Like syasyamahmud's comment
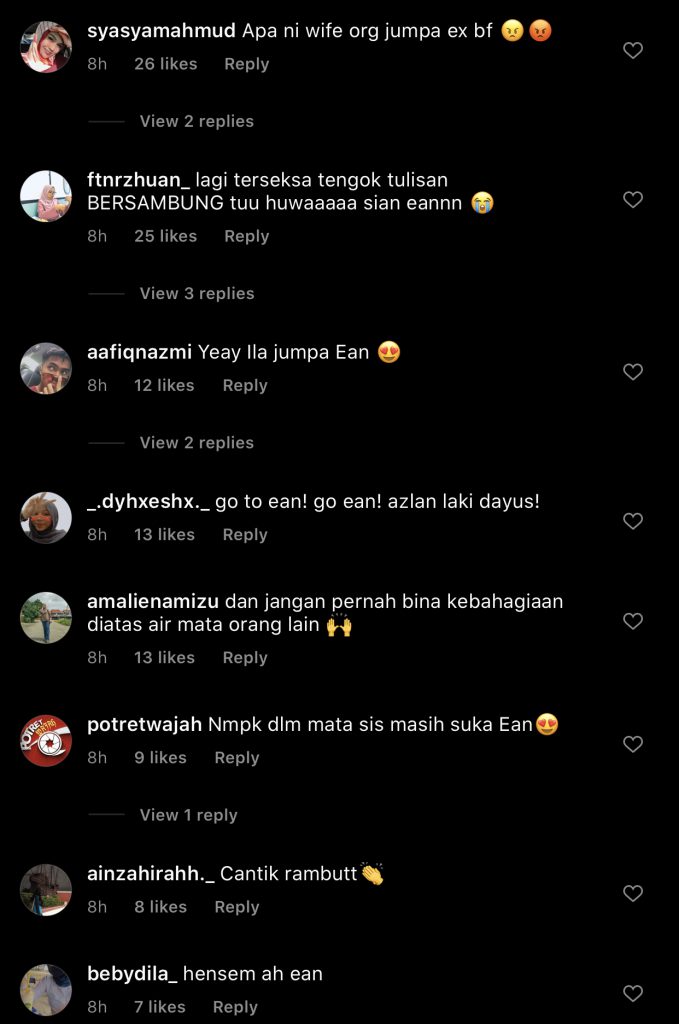 [633, 50]
